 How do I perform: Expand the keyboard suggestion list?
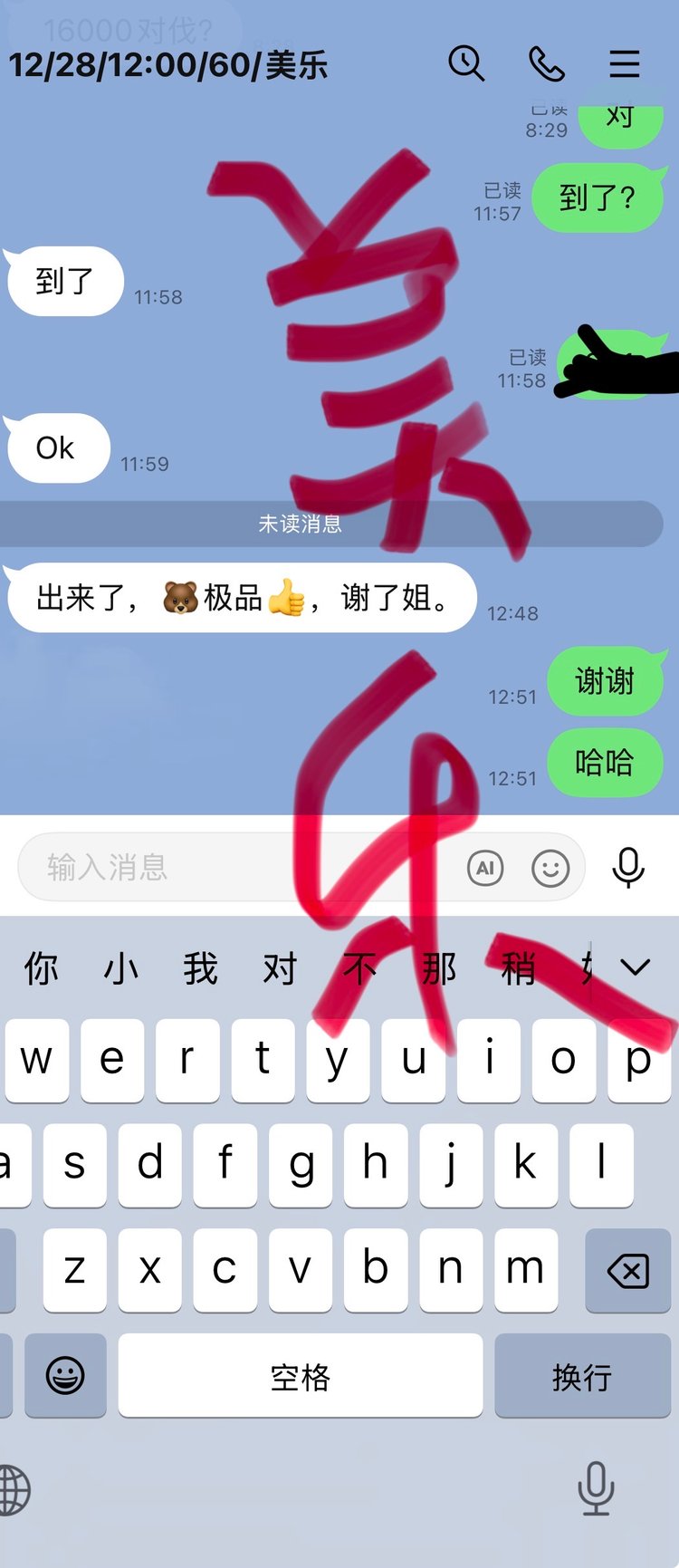coord(636,967)
